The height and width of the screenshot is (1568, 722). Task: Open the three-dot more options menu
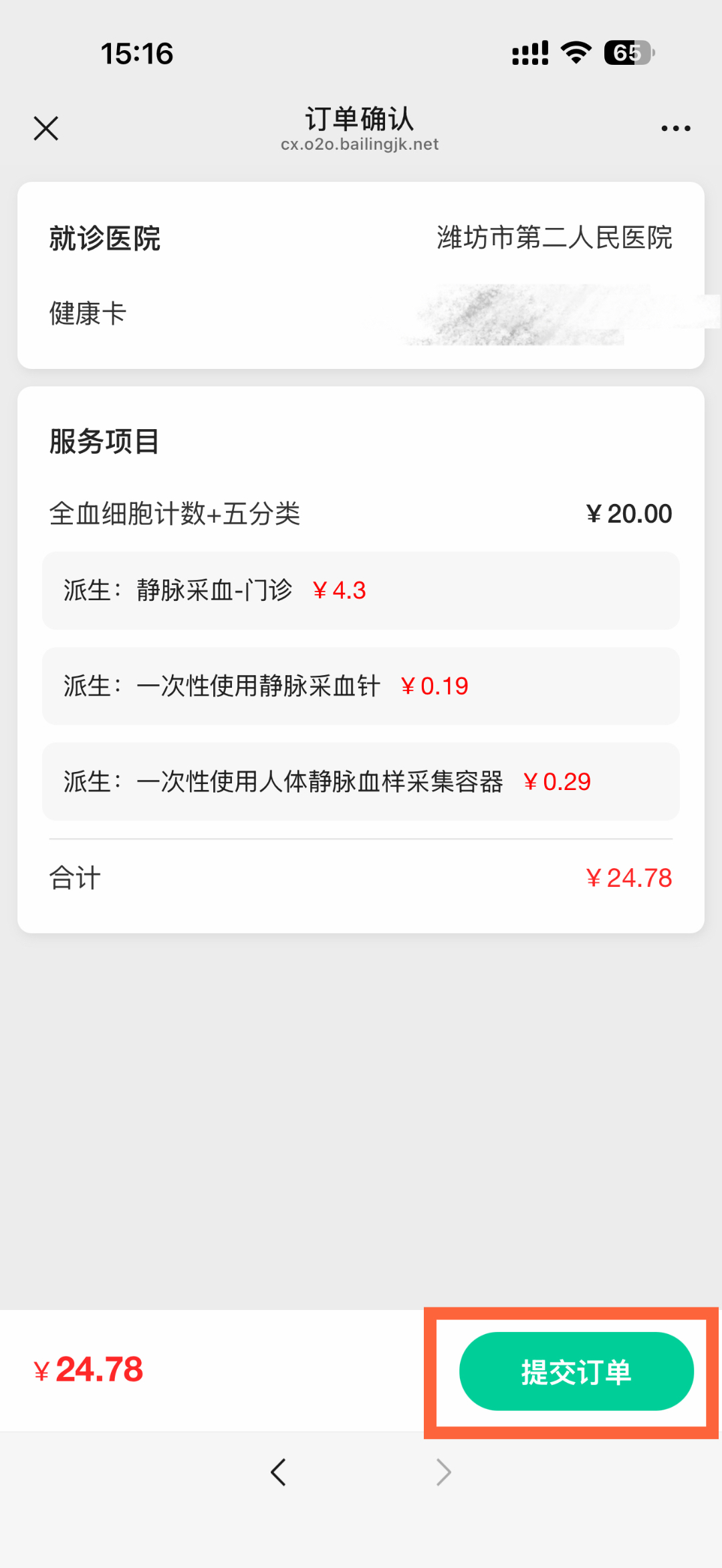[675, 128]
